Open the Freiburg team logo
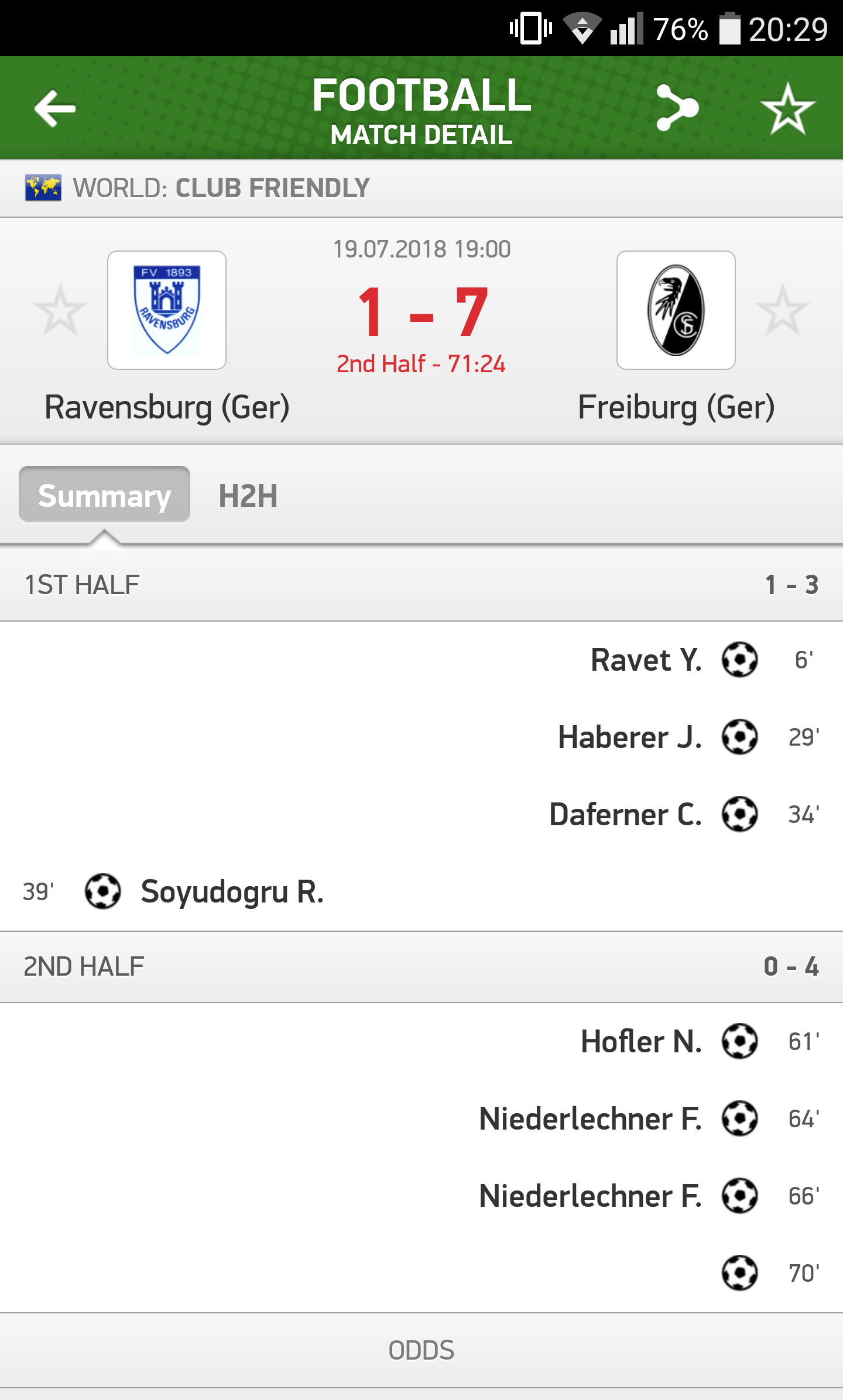843x1400 pixels. (676, 310)
